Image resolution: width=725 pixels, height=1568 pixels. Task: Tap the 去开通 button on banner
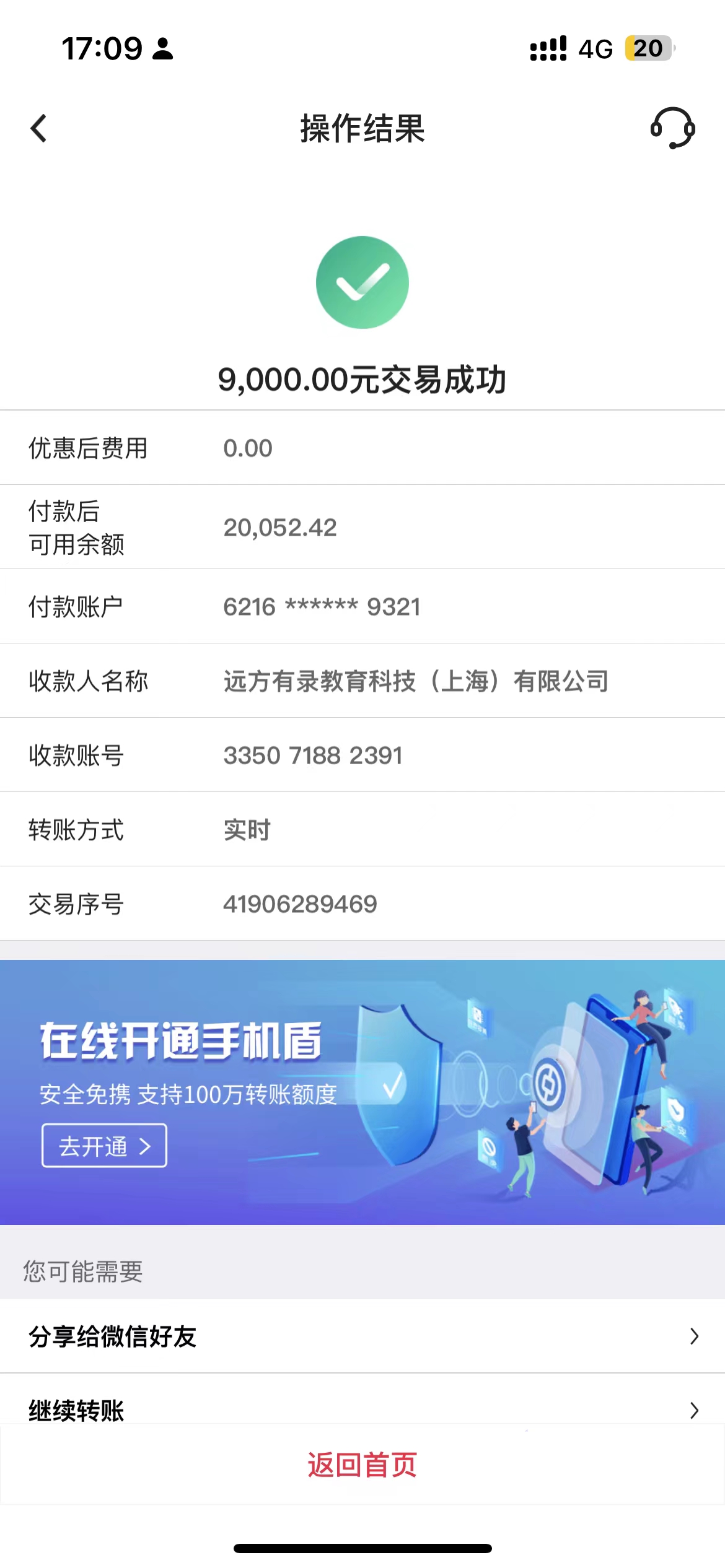(x=104, y=1146)
